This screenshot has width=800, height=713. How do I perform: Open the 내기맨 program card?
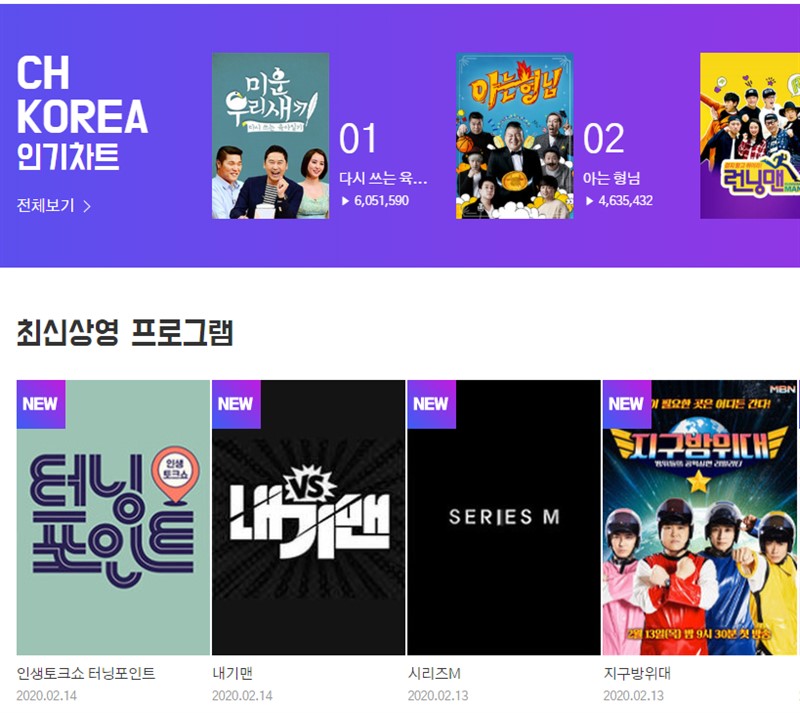click(x=308, y=517)
